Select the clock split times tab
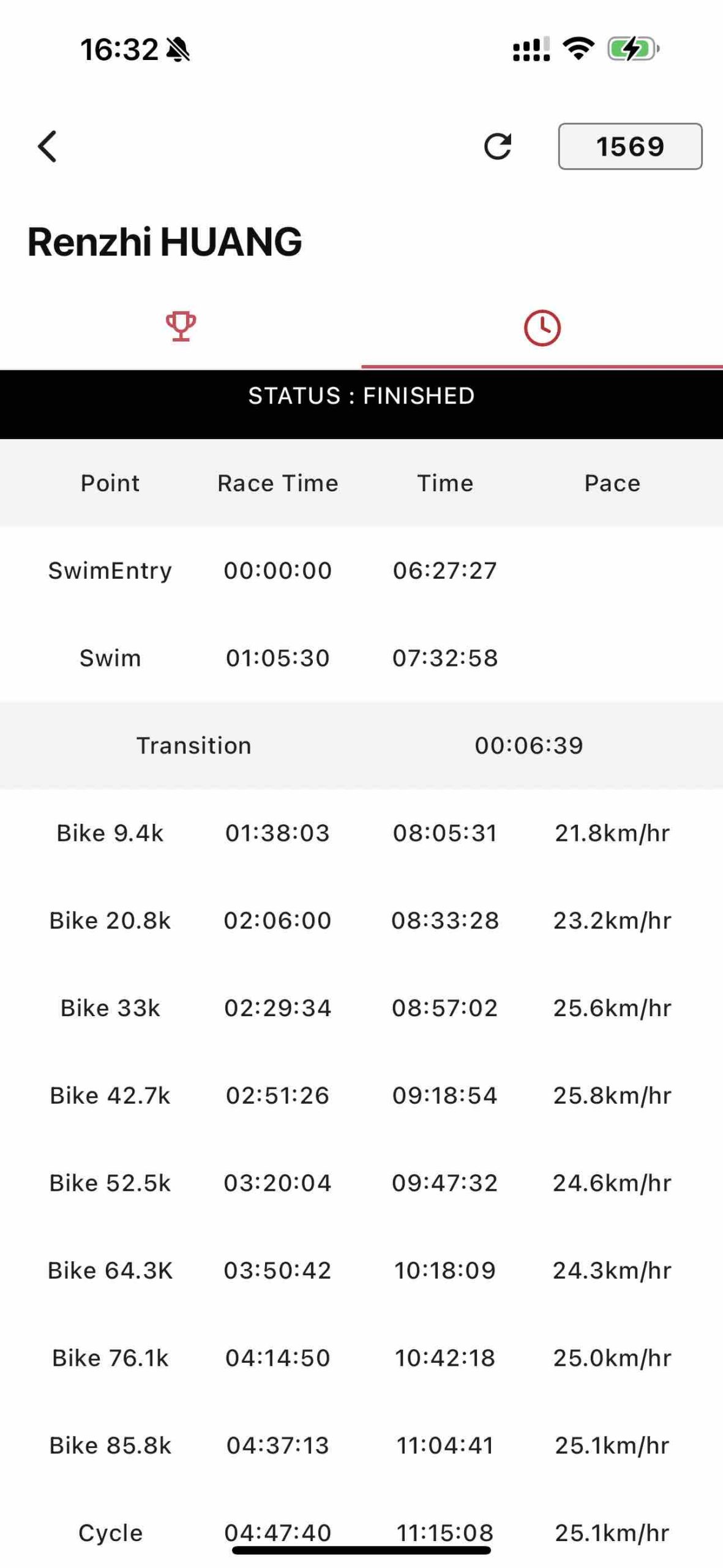The width and height of the screenshot is (723, 1568). (542, 328)
